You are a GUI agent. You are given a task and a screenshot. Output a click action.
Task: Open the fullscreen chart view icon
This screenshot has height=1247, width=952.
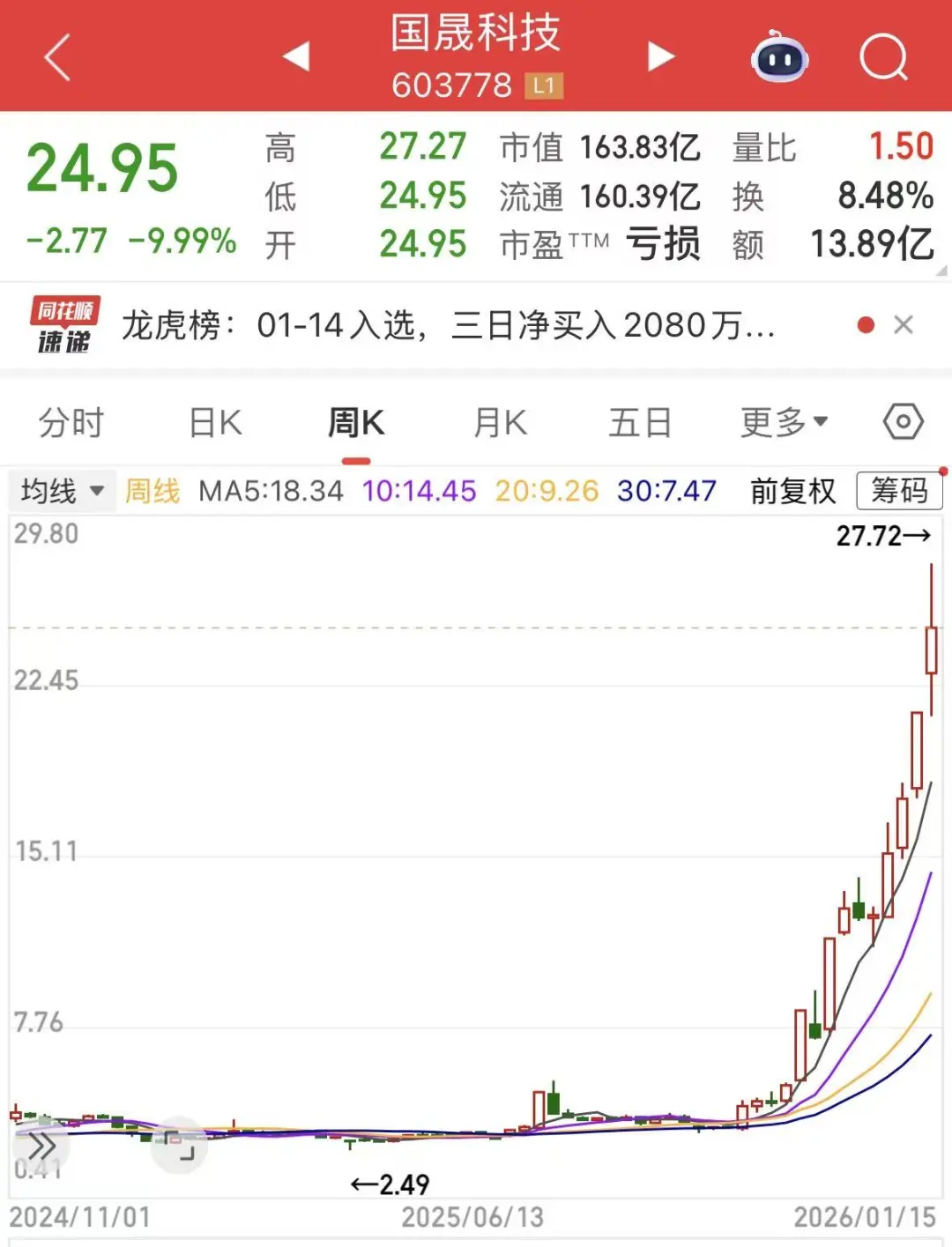[x=179, y=1147]
